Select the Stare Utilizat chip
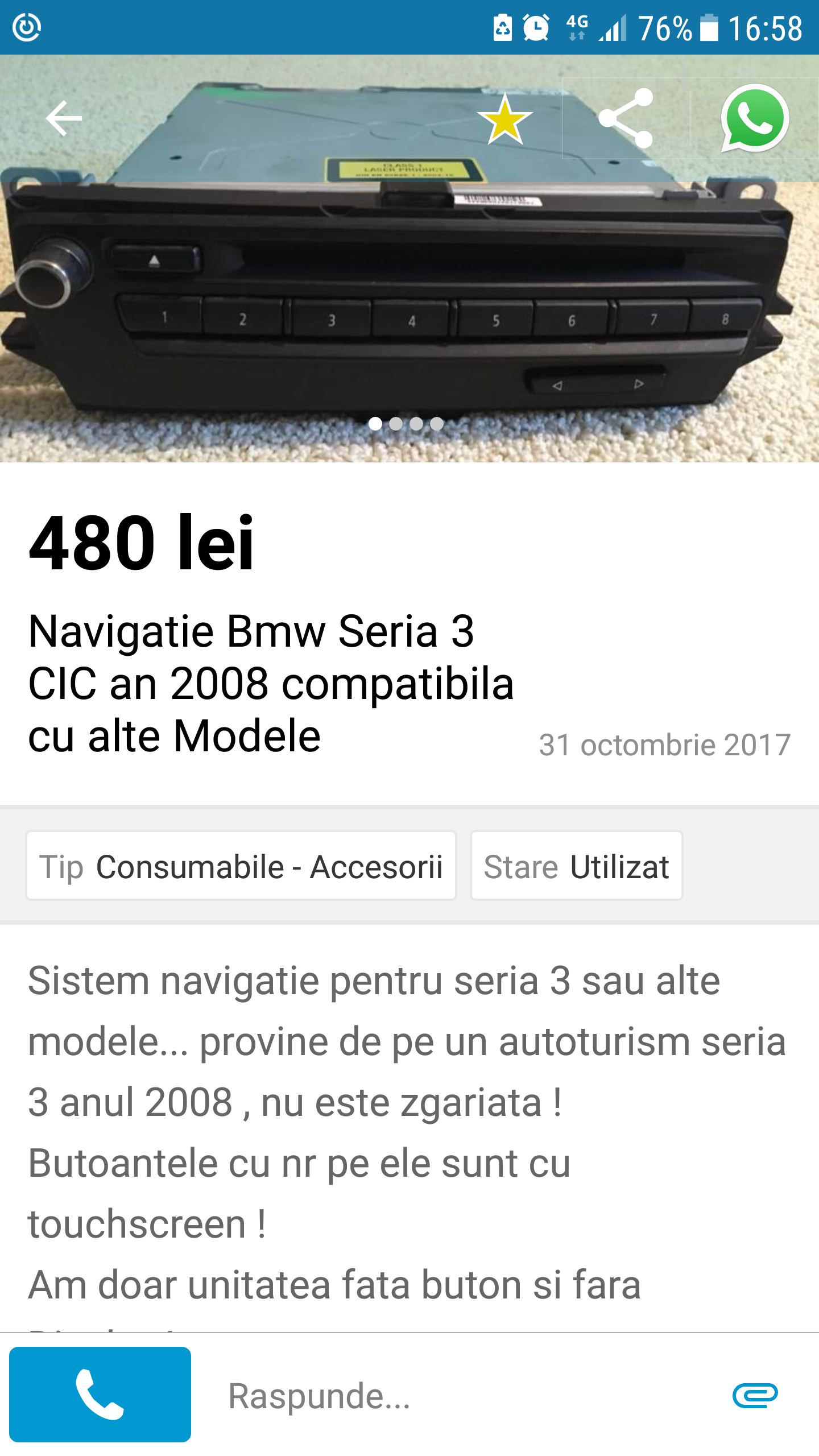Screen dimensions: 819x1456 pos(576,866)
